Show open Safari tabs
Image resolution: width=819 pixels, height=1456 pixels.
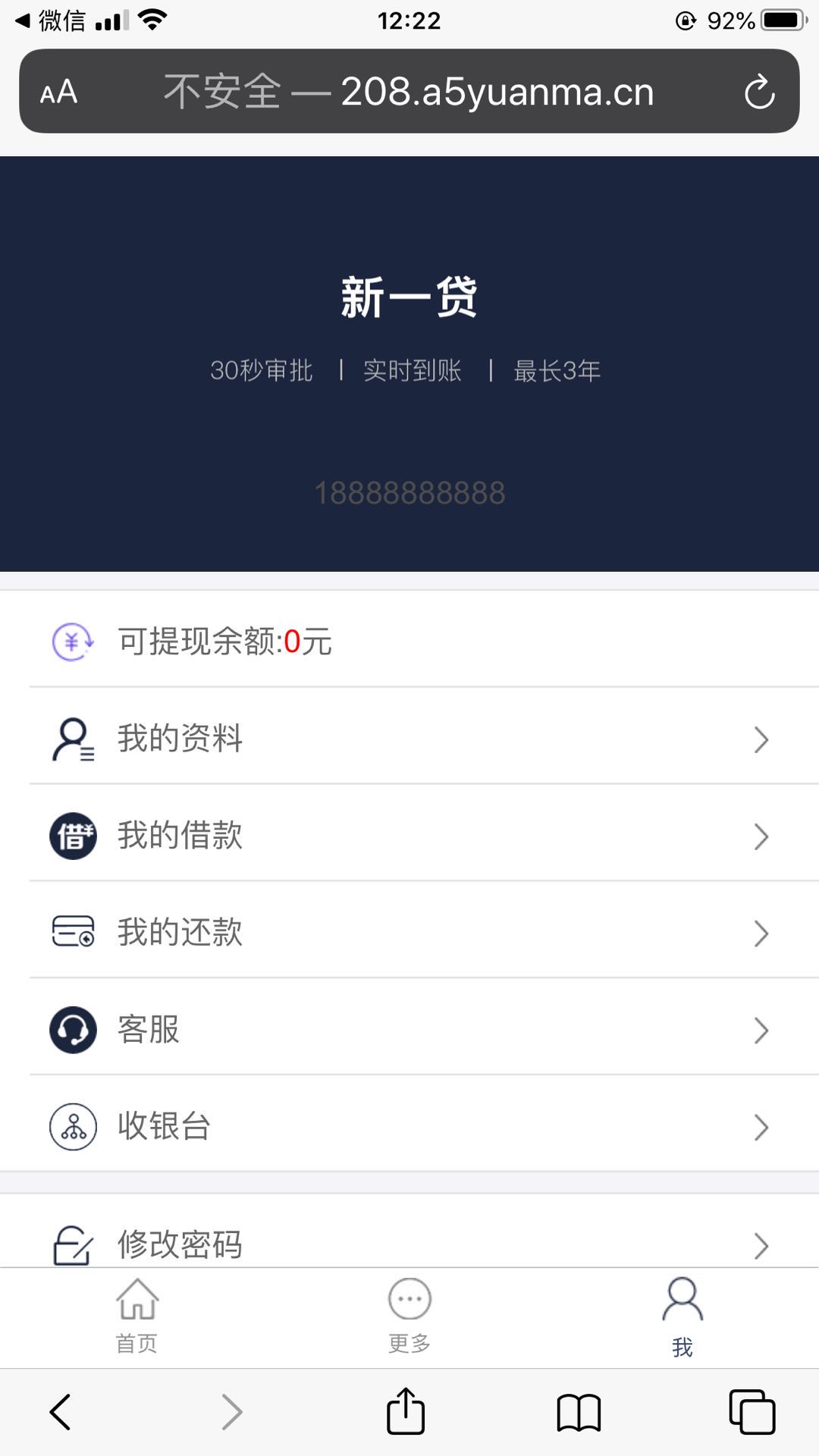point(752,1412)
